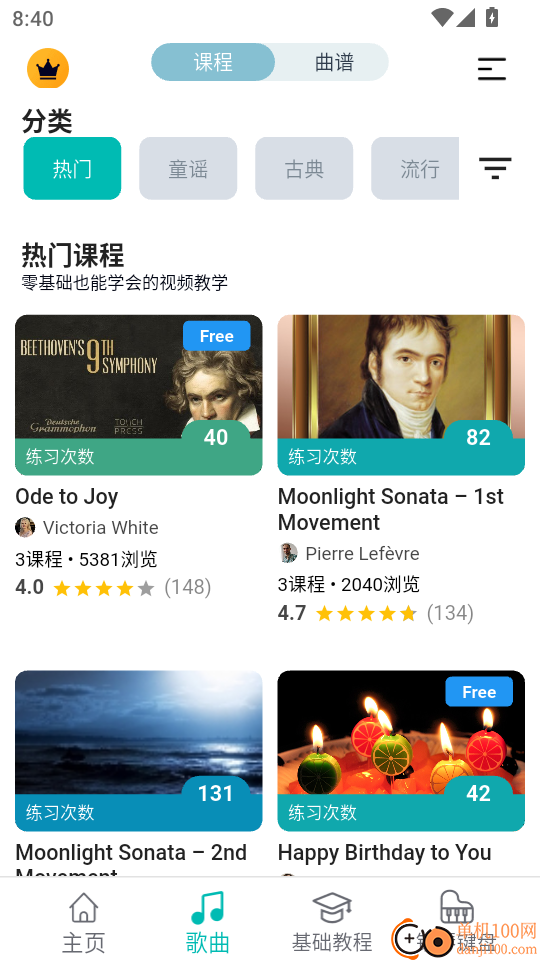Open the 基础教程 tab
The height and width of the screenshot is (960, 540).
tap(332, 921)
